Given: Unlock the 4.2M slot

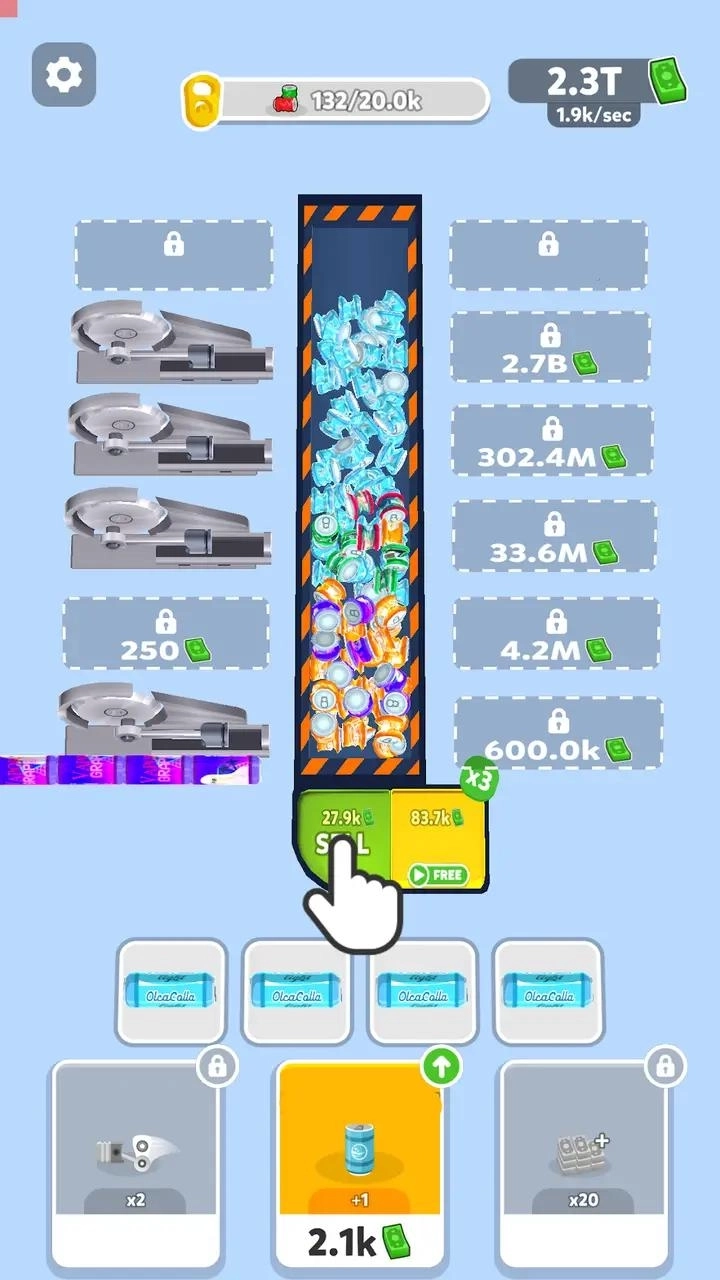Looking at the screenshot, I should [x=556, y=635].
